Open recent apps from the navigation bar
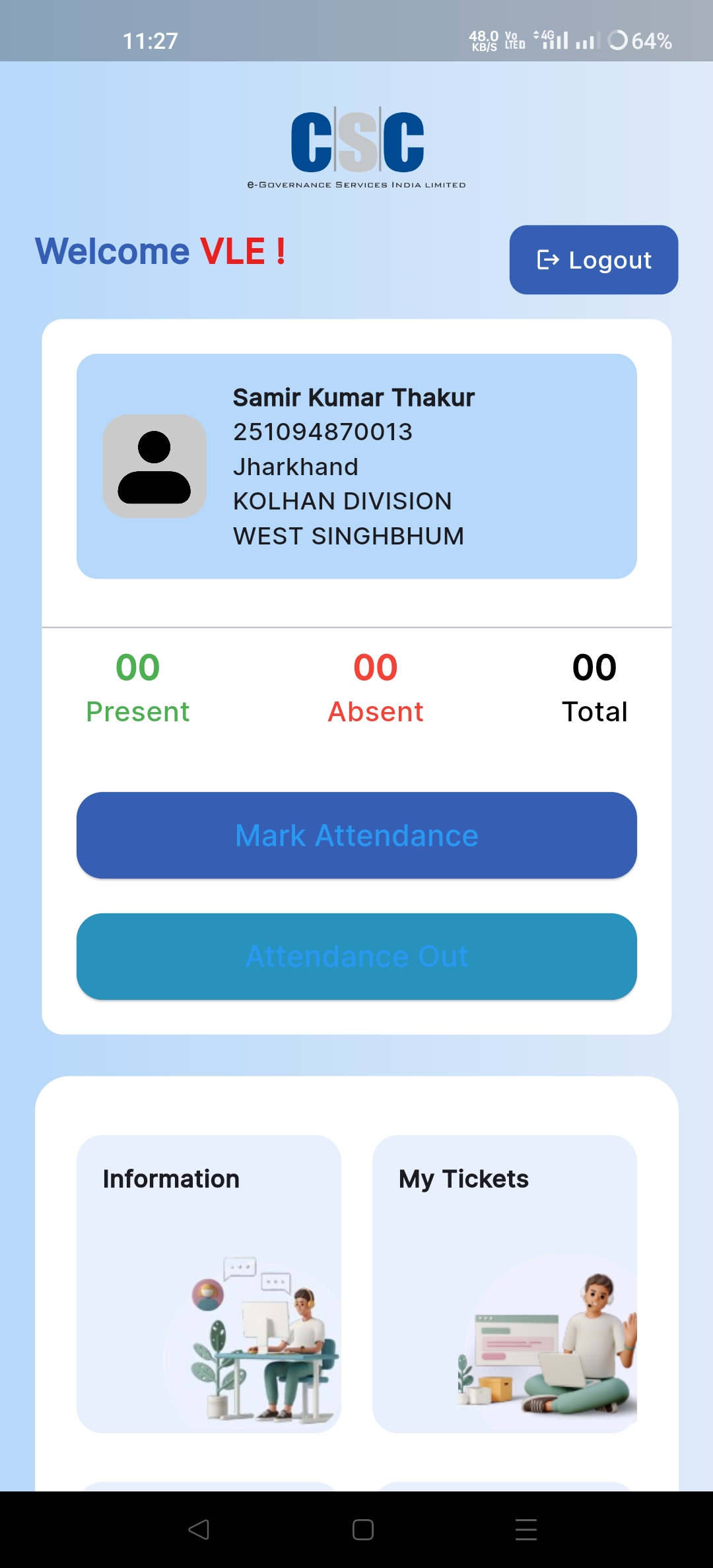This screenshot has height=1568, width=713. click(526, 1530)
